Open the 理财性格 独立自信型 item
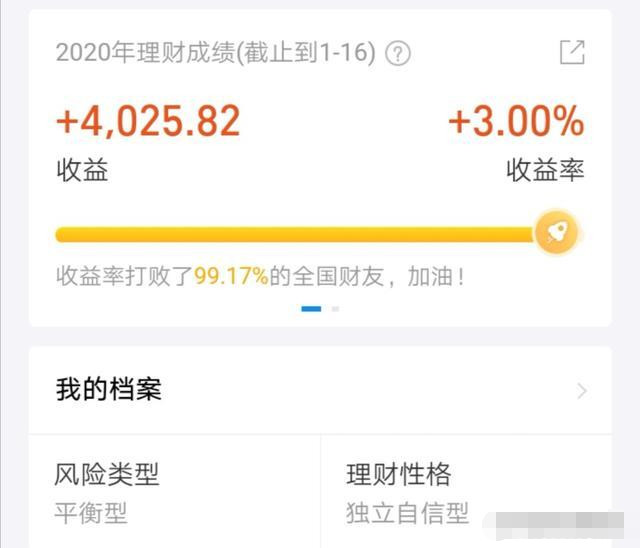This screenshot has width=640, height=548. (465, 492)
